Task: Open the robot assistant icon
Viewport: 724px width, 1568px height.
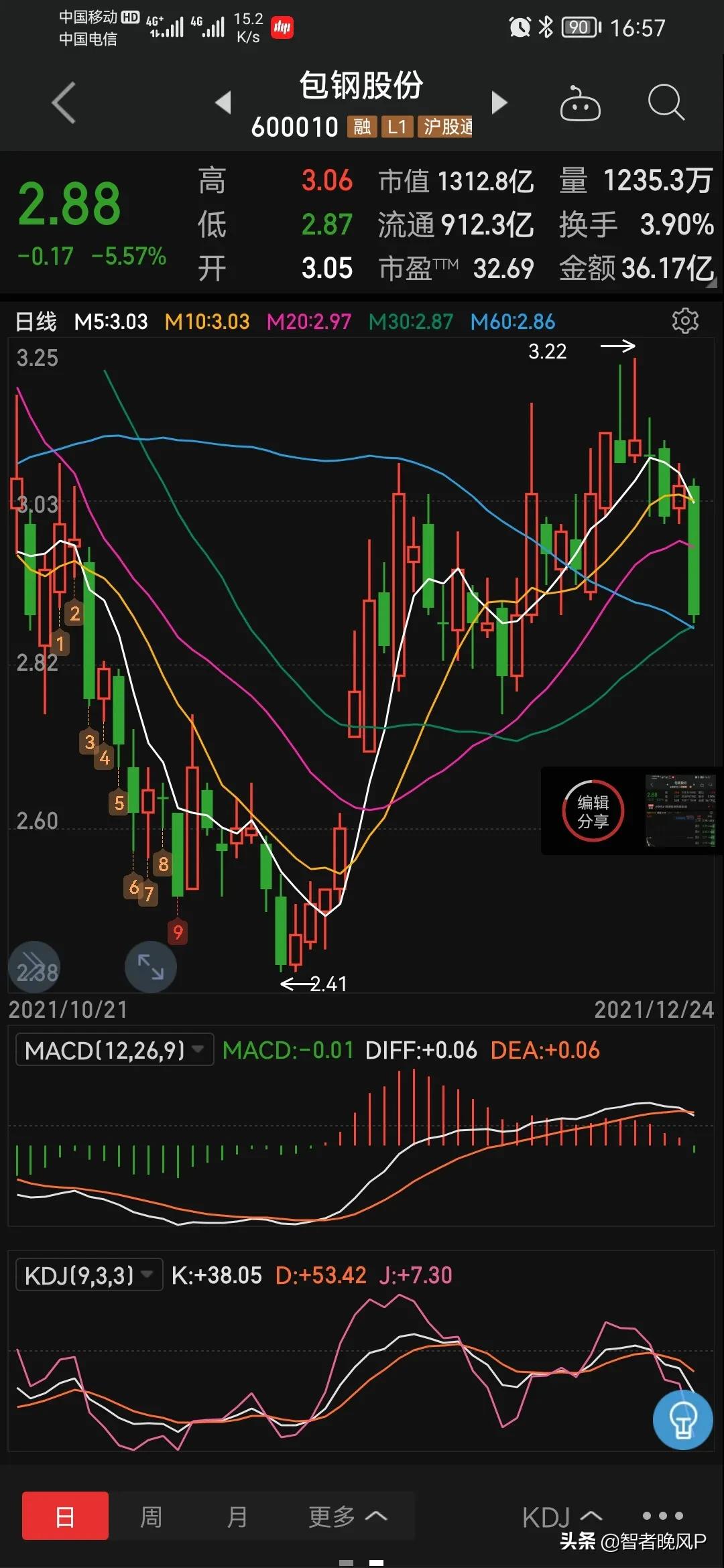Action: (580, 103)
